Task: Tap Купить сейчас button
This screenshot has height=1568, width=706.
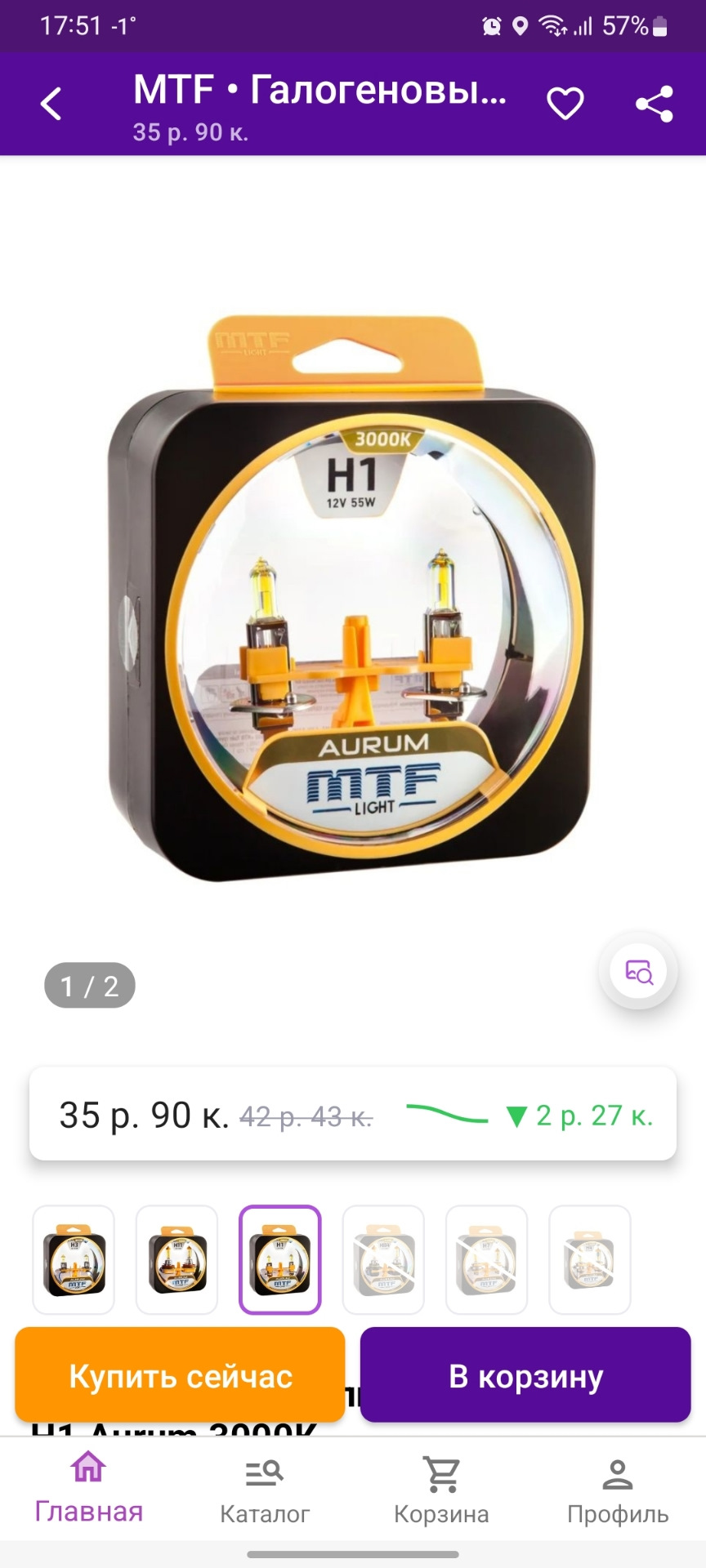Action: (x=180, y=1375)
